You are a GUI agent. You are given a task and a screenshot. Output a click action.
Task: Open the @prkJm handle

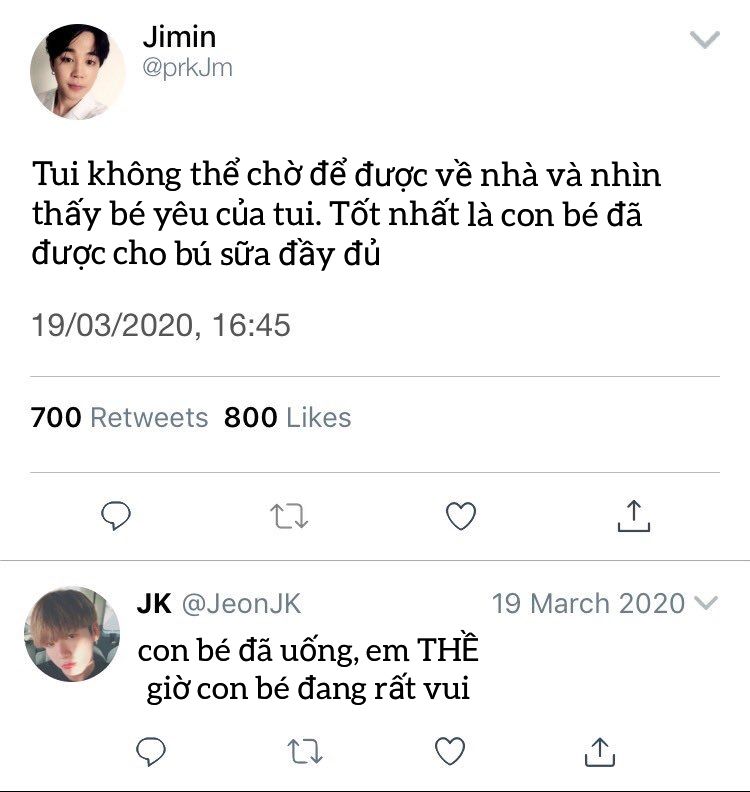pyautogui.click(x=187, y=68)
